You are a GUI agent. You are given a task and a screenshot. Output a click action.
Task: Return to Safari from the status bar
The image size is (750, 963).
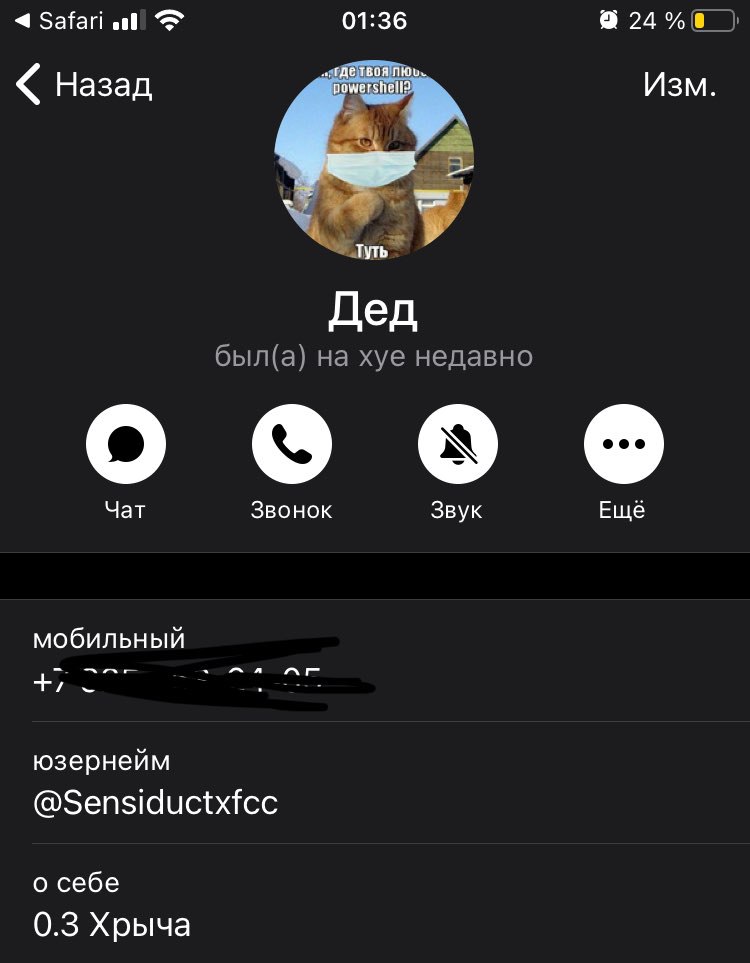(x=60, y=20)
